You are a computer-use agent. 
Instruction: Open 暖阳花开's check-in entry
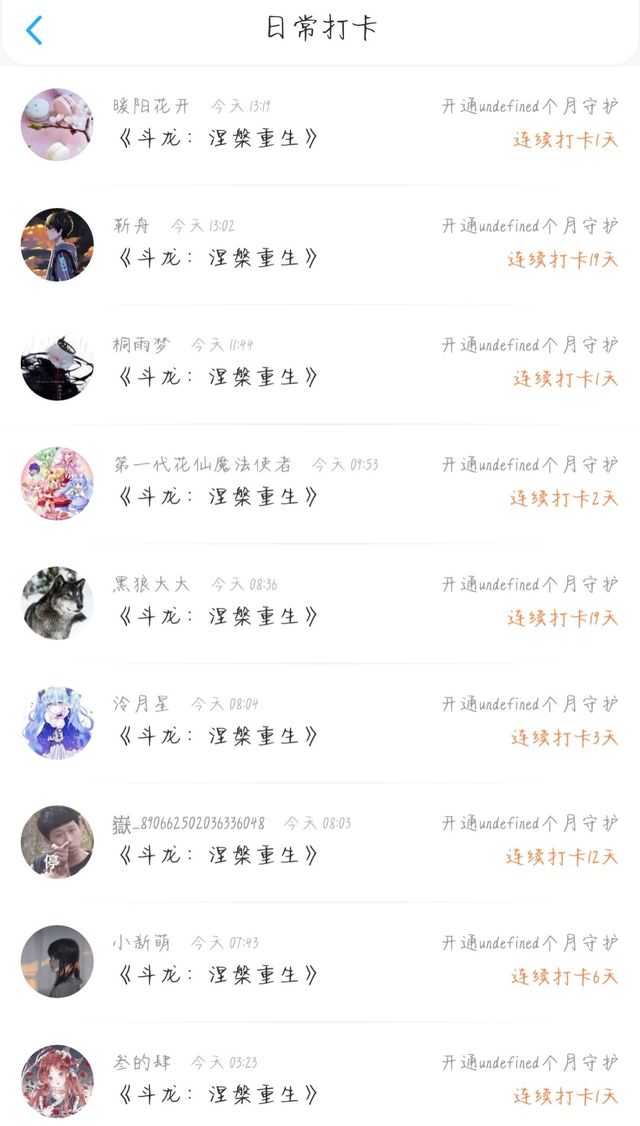[320, 124]
